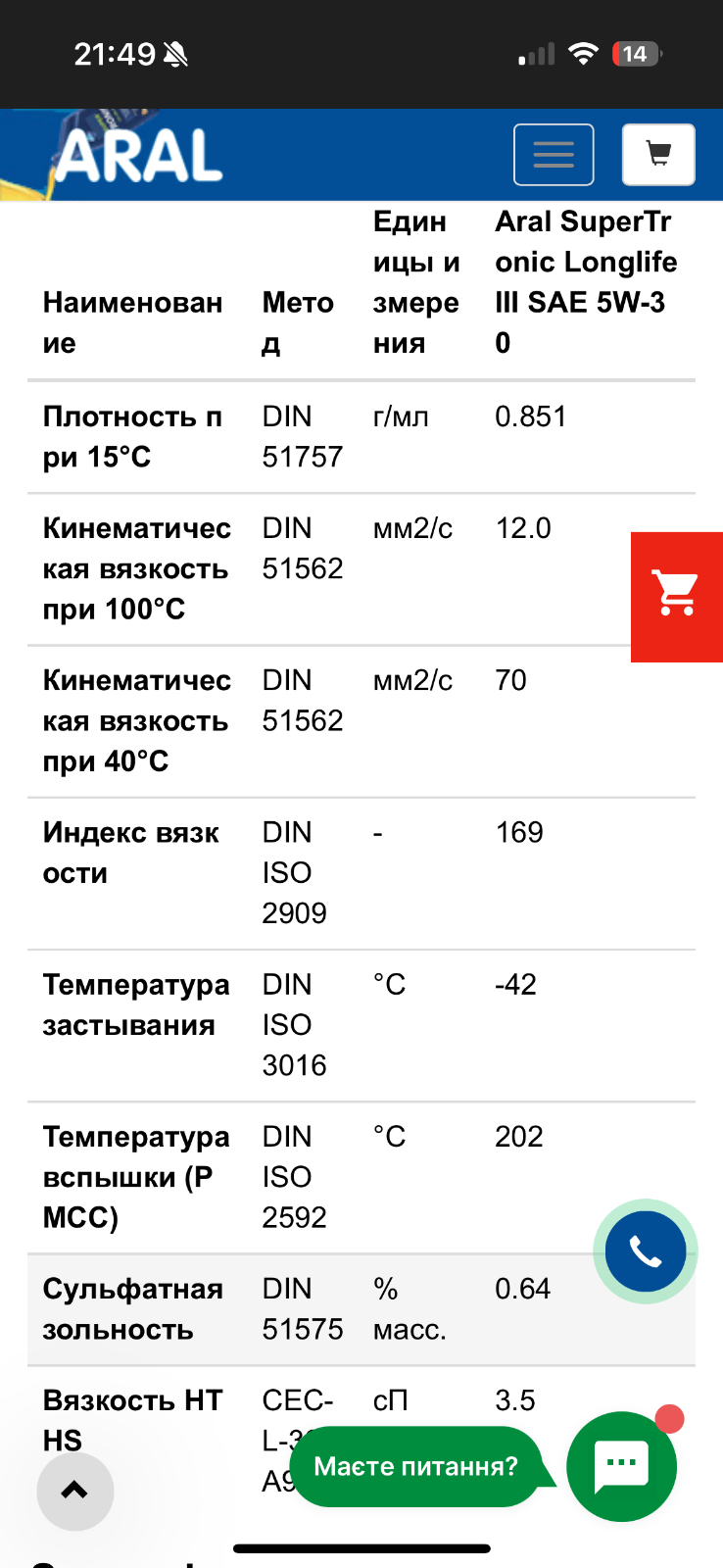Open the shopping cart in the header

658,155
